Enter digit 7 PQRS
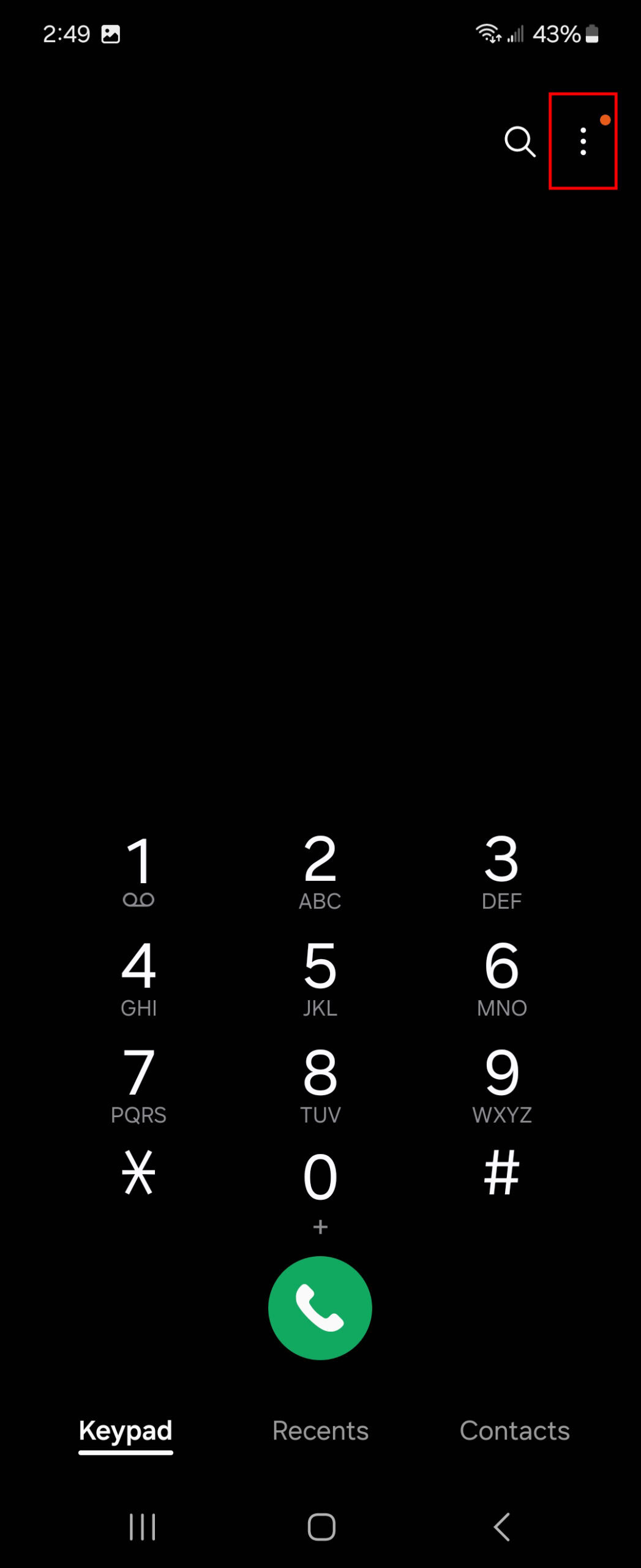Image resolution: width=641 pixels, height=1568 pixels. click(138, 1084)
